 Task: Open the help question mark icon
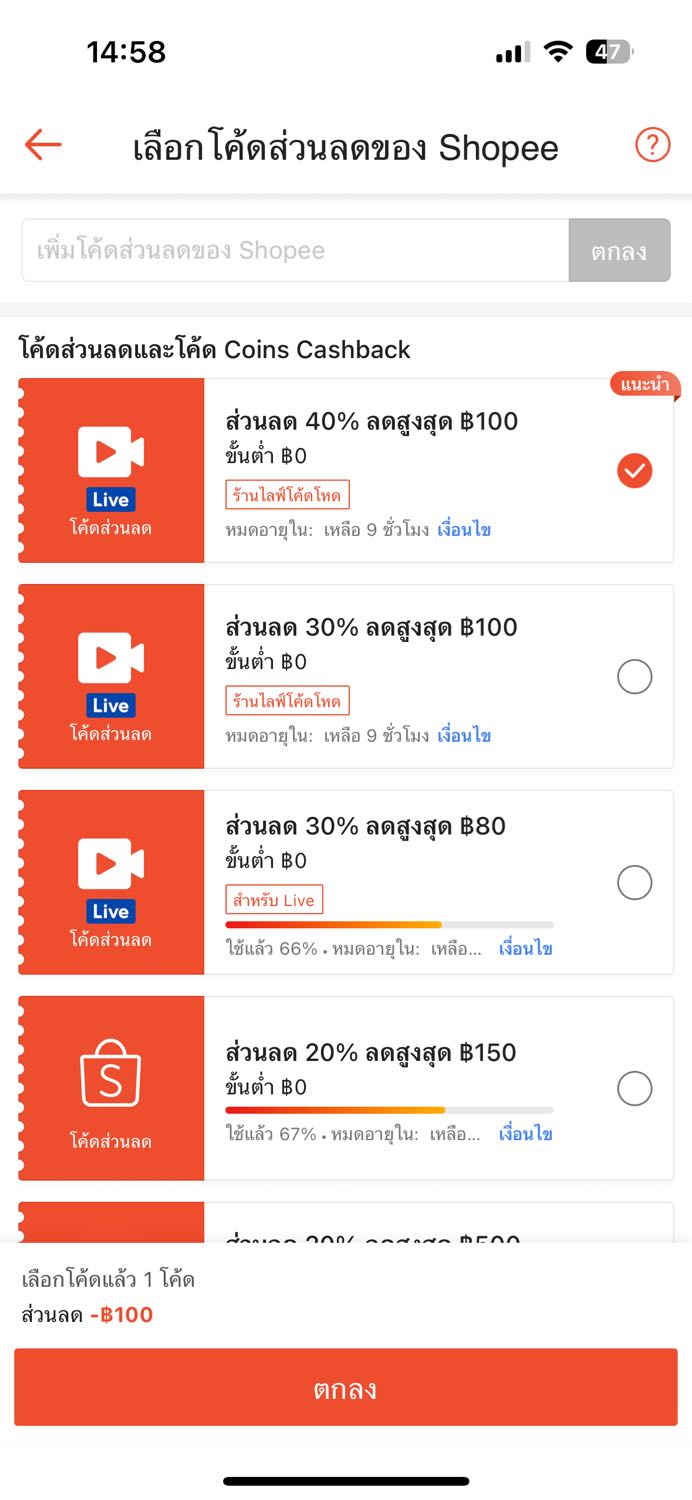pyautogui.click(x=653, y=146)
